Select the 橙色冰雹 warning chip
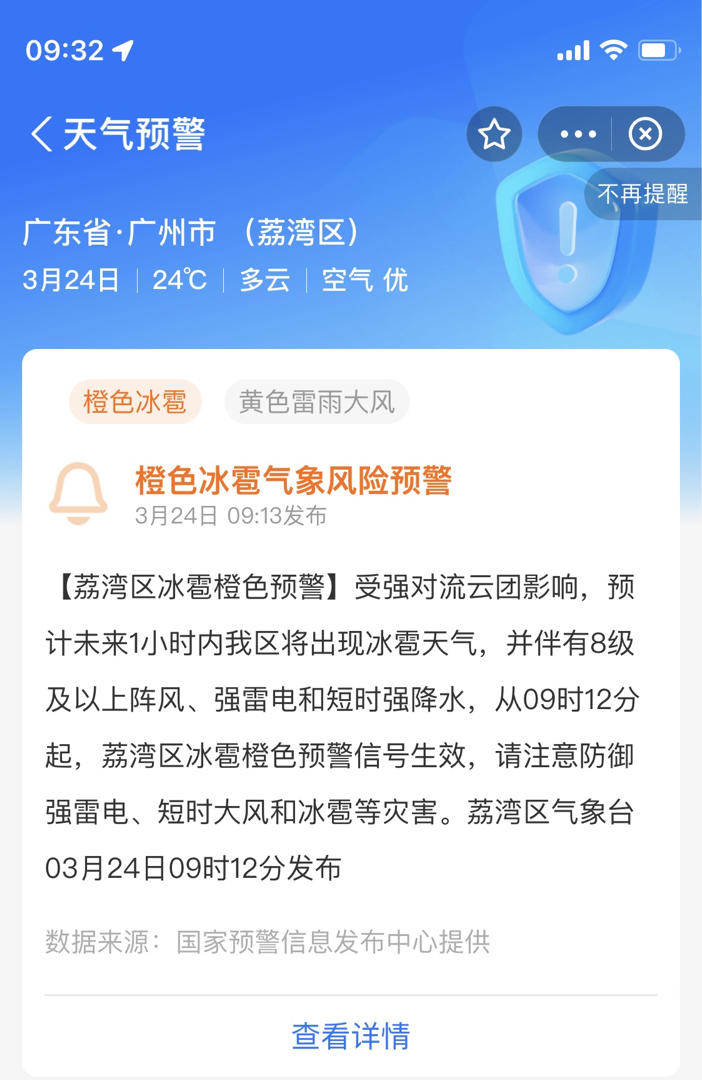The image size is (702, 1080). 135,402
